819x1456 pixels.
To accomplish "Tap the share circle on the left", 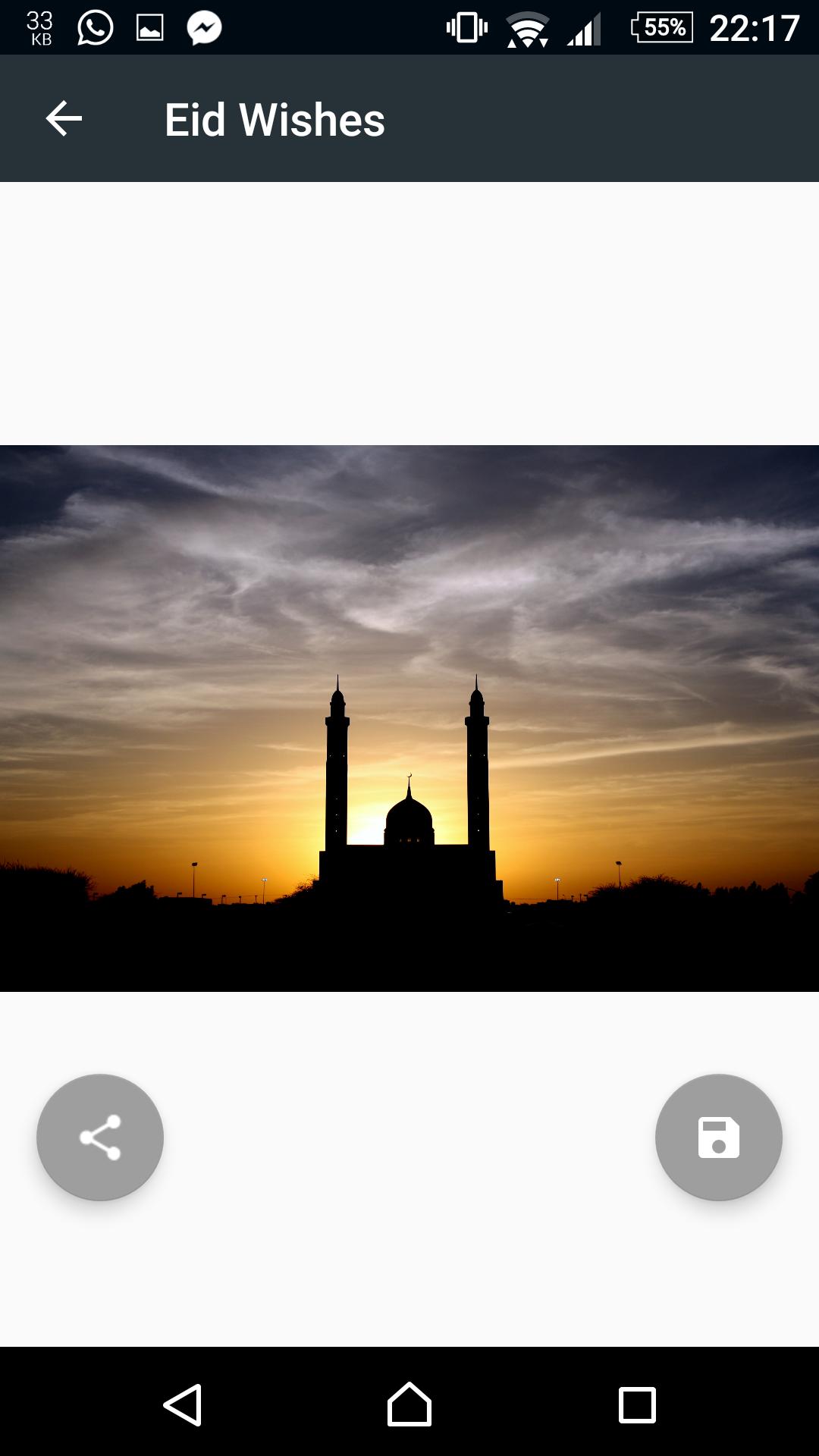I will tap(99, 1136).
